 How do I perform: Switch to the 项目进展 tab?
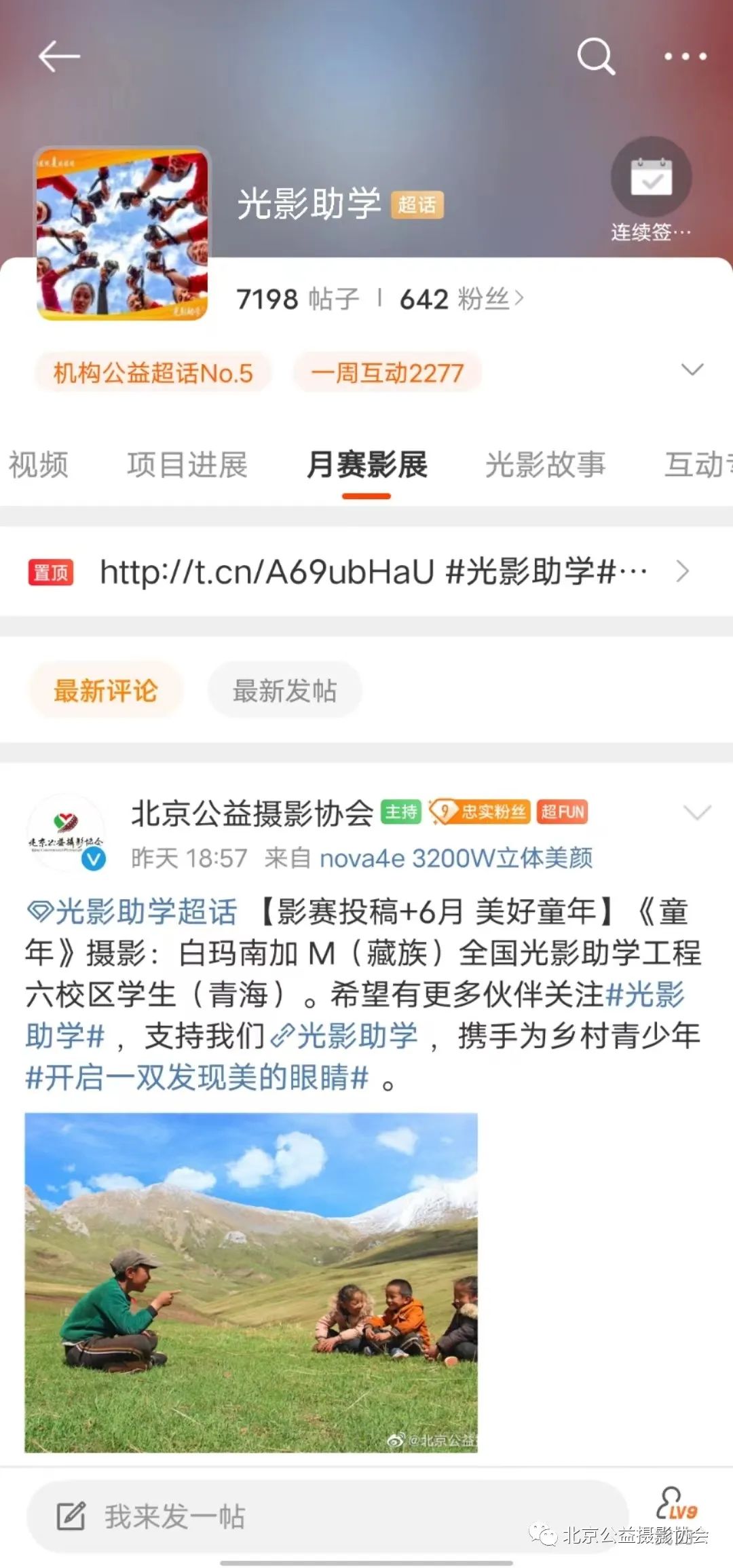[x=187, y=465]
